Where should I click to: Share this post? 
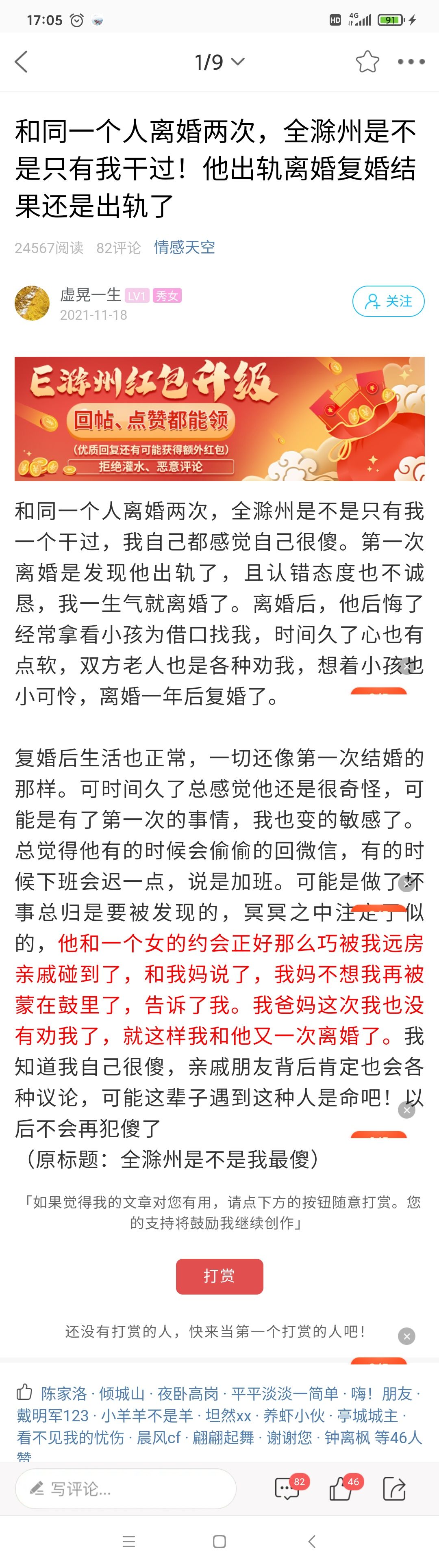[395, 1489]
